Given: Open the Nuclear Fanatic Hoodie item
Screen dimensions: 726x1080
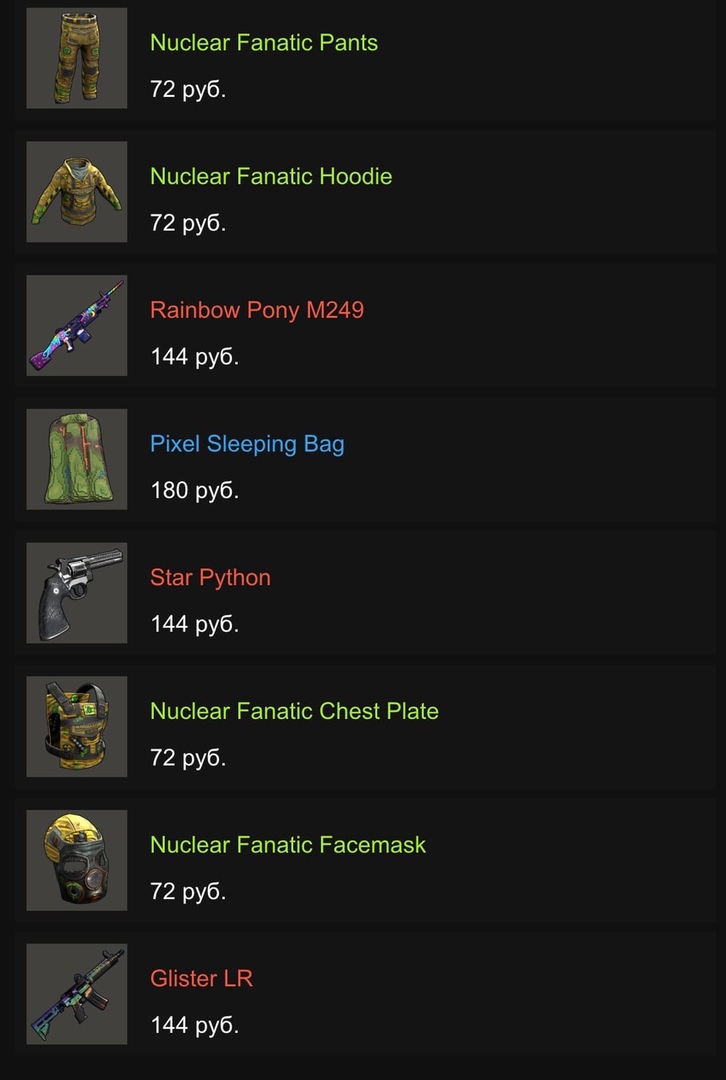Looking at the screenshot, I should (x=271, y=177).
